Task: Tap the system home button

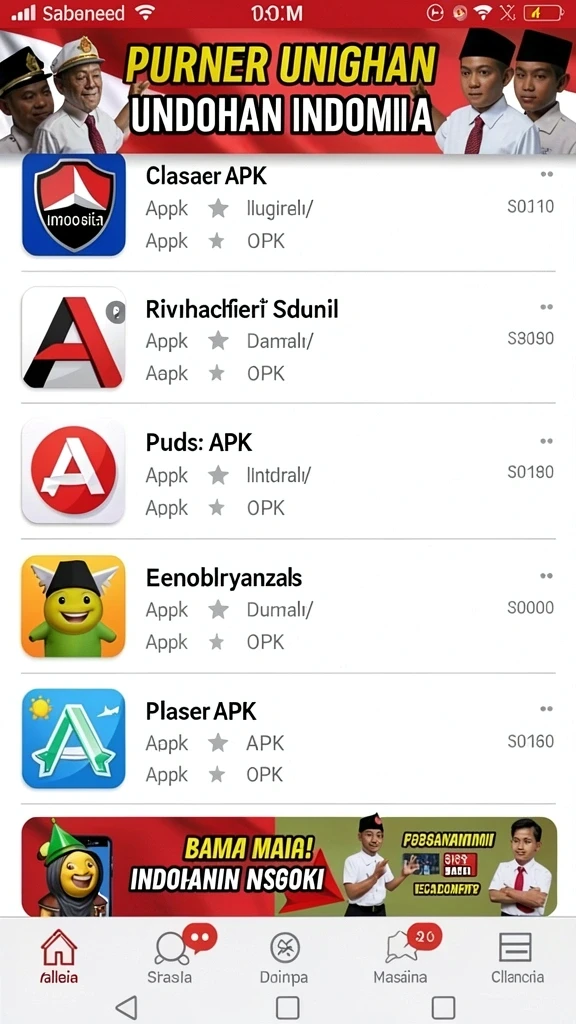Action: pos(287,1007)
